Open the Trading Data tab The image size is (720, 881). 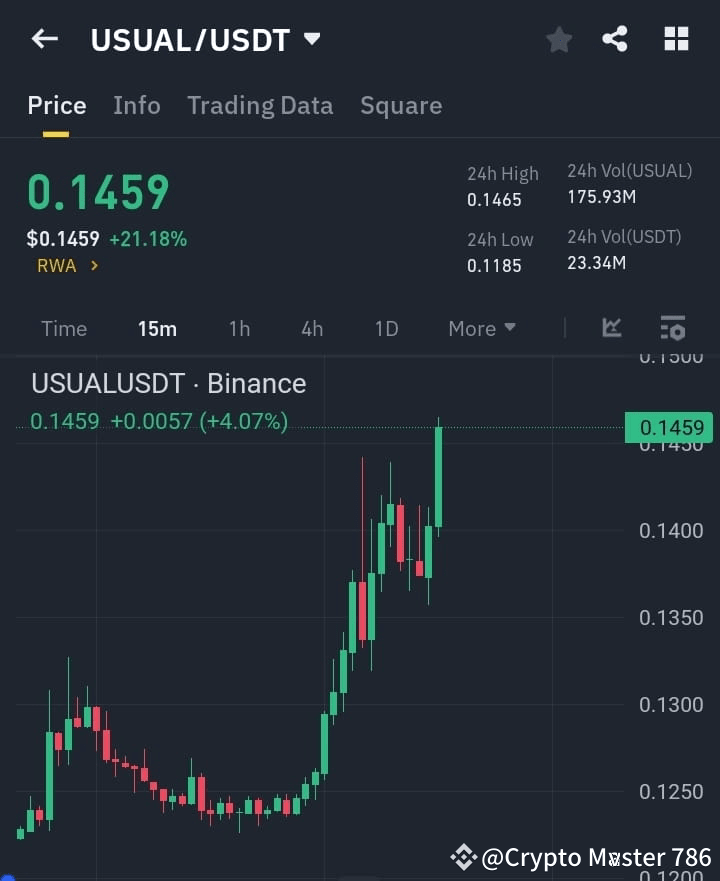(x=260, y=105)
